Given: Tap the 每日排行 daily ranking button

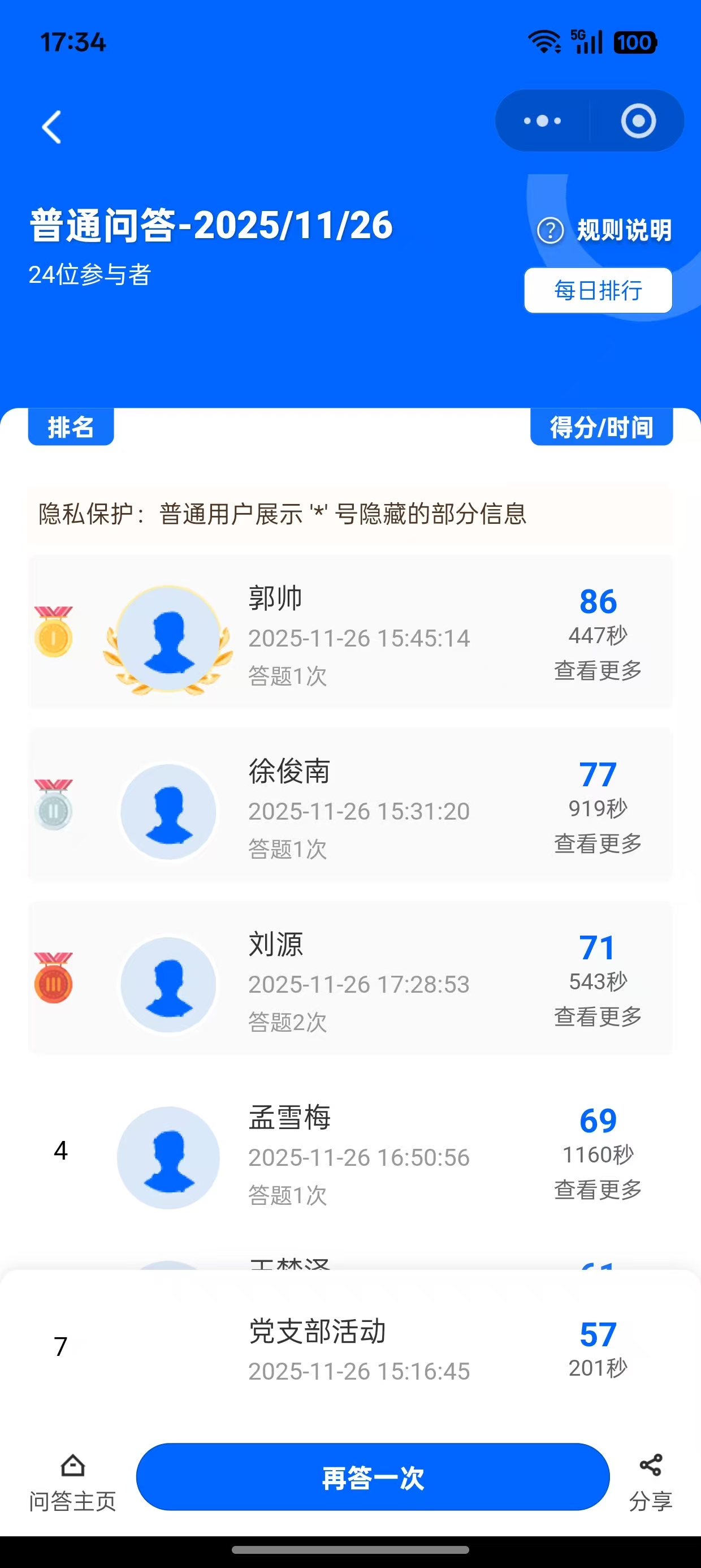Looking at the screenshot, I should pos(598,290).
